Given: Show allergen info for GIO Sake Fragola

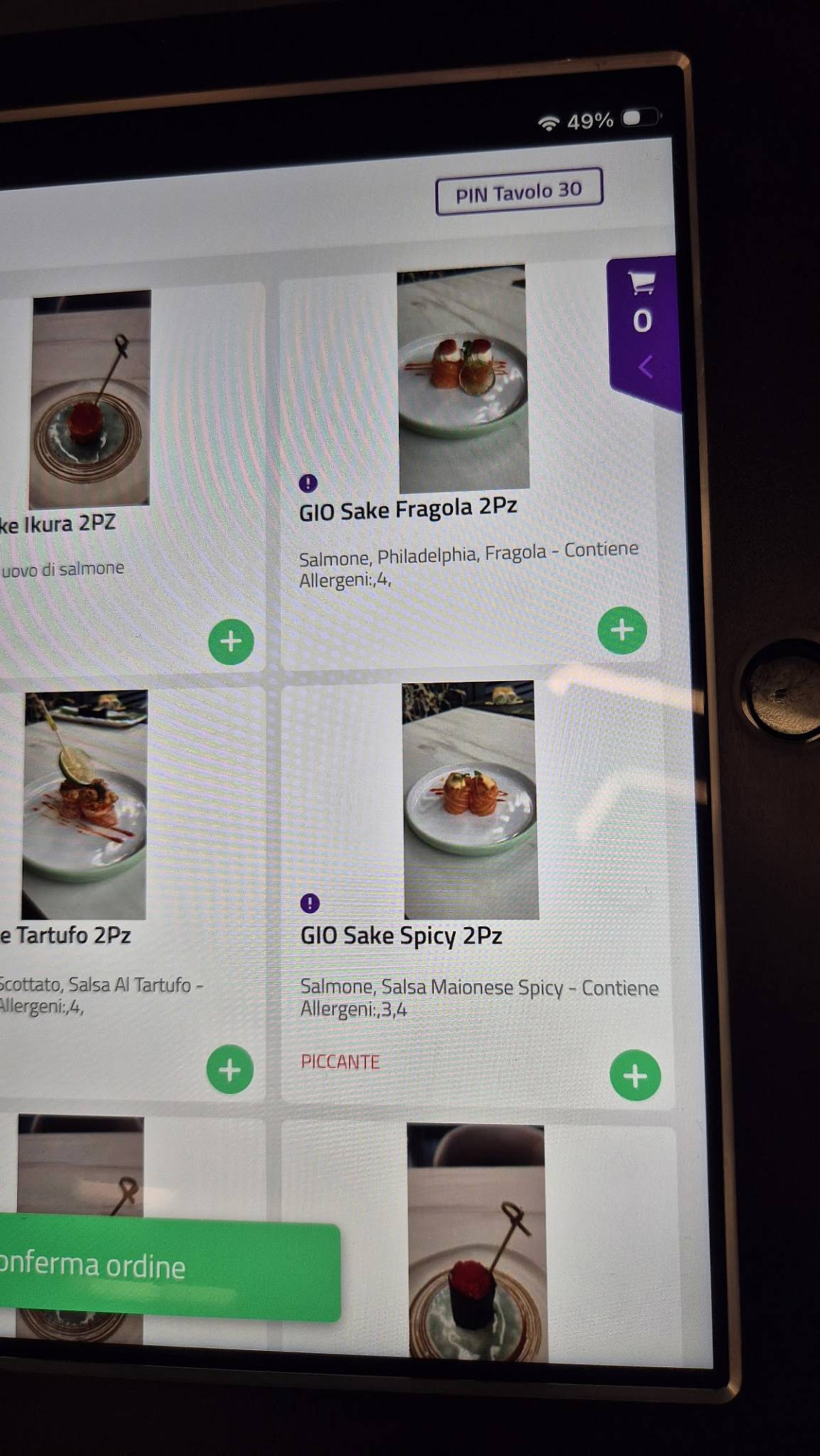Looking at the screenshot, I should coord(308,483).
